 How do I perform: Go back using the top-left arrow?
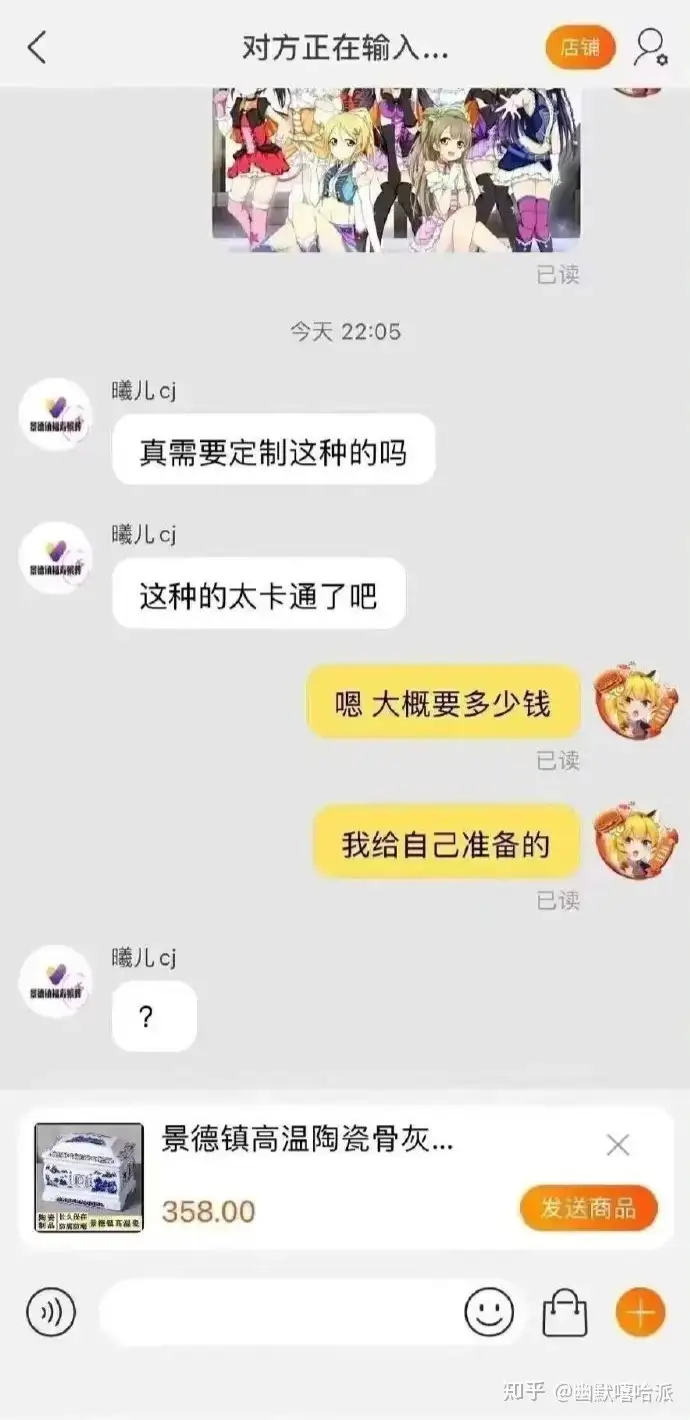tap(37, 47)
